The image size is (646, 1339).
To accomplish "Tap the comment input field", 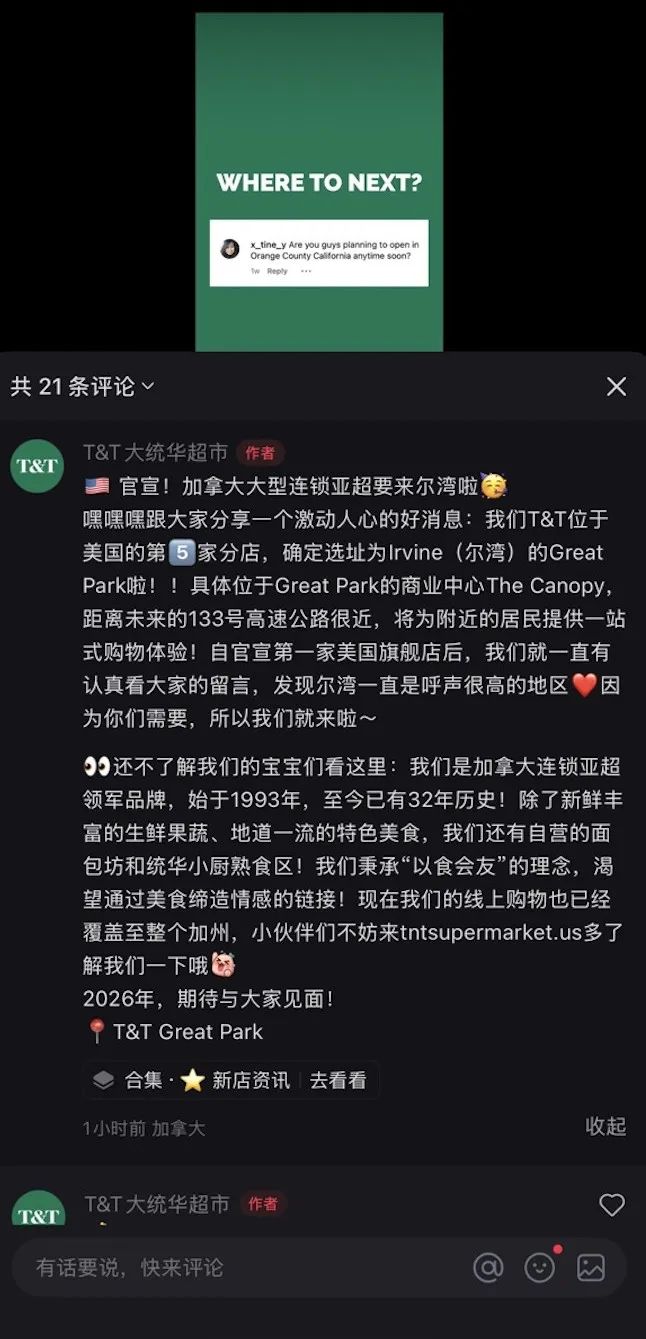I will pyautogui.click(x=240, y=1268).
